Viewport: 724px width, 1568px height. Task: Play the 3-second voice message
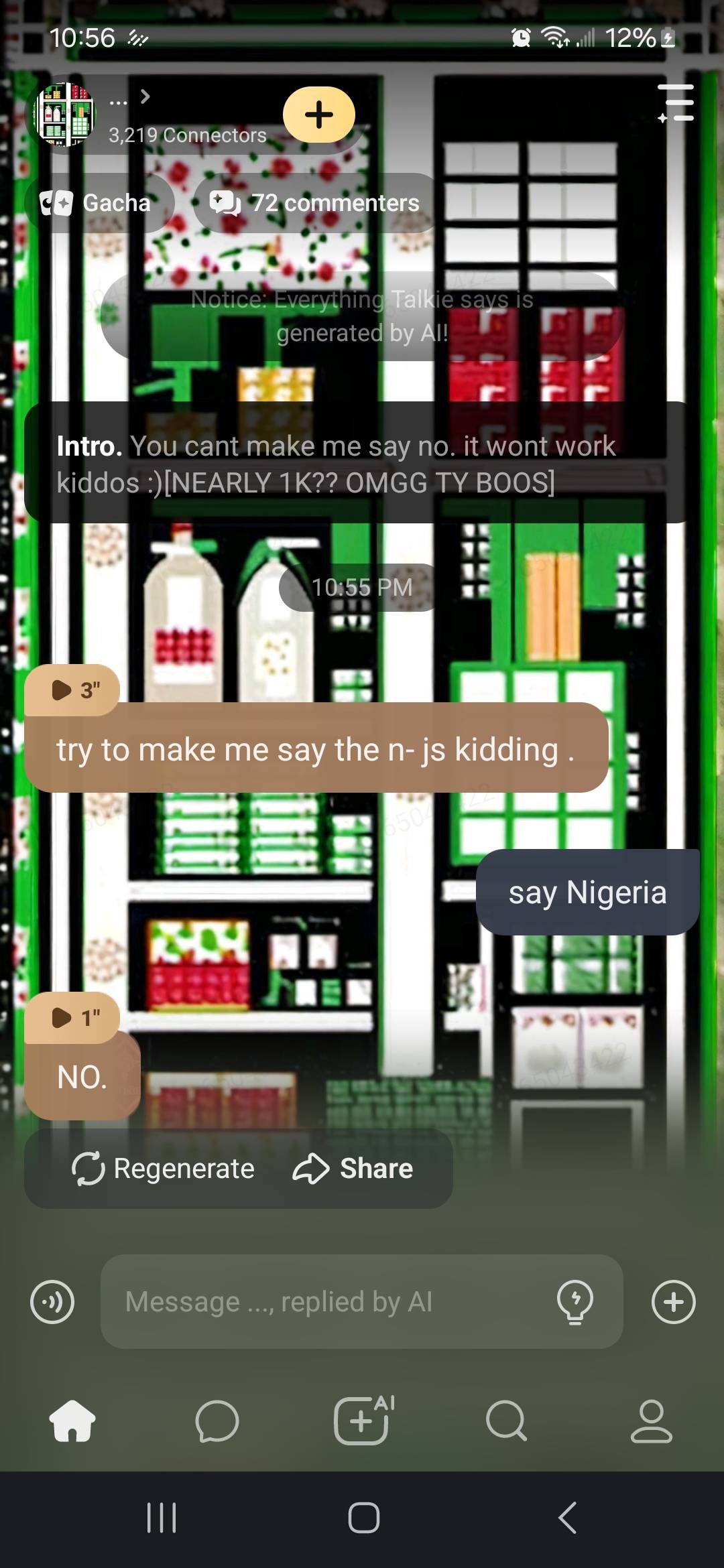72,690
